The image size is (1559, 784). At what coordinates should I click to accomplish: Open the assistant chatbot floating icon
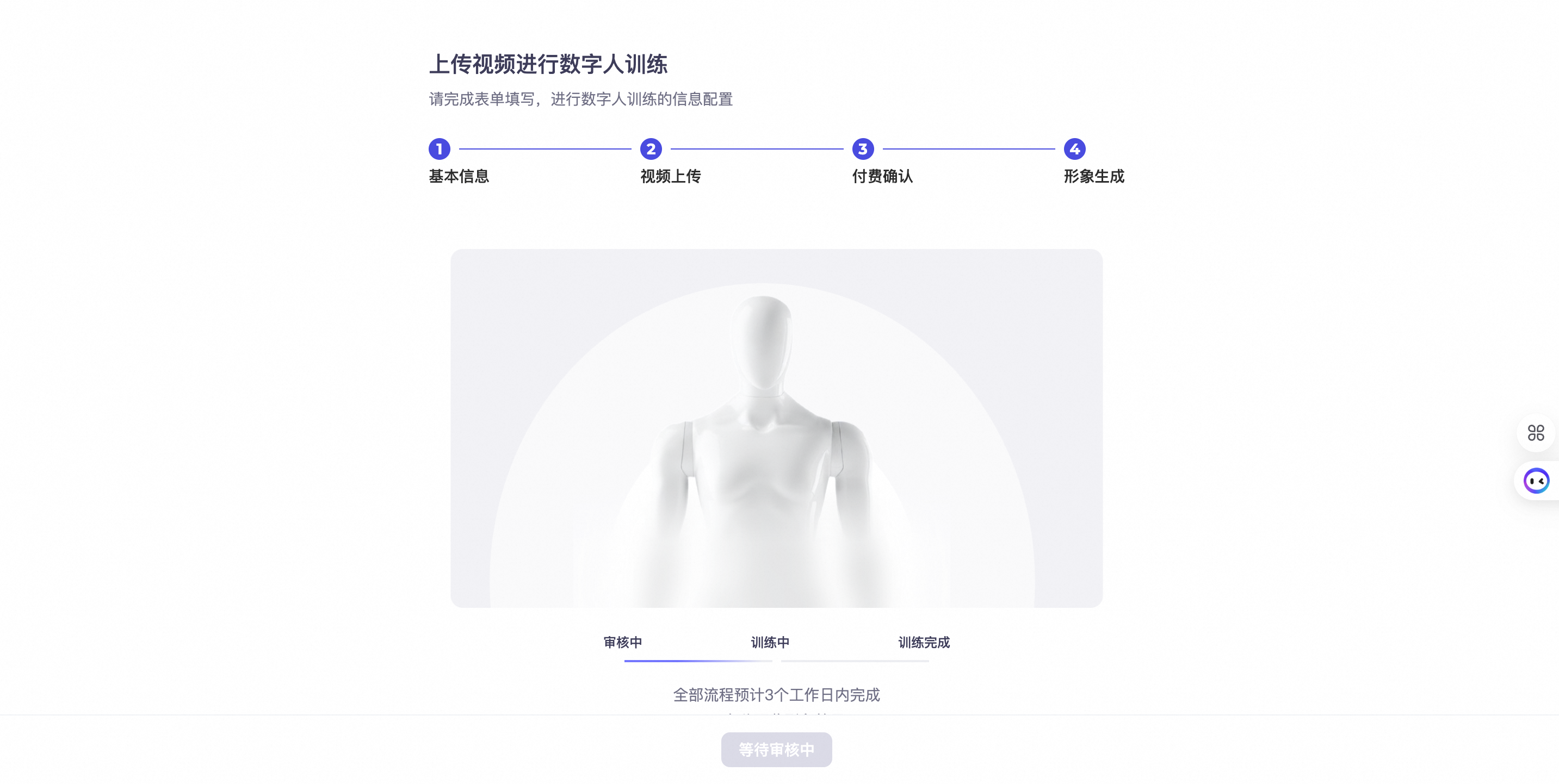[x=1536, y=481]
